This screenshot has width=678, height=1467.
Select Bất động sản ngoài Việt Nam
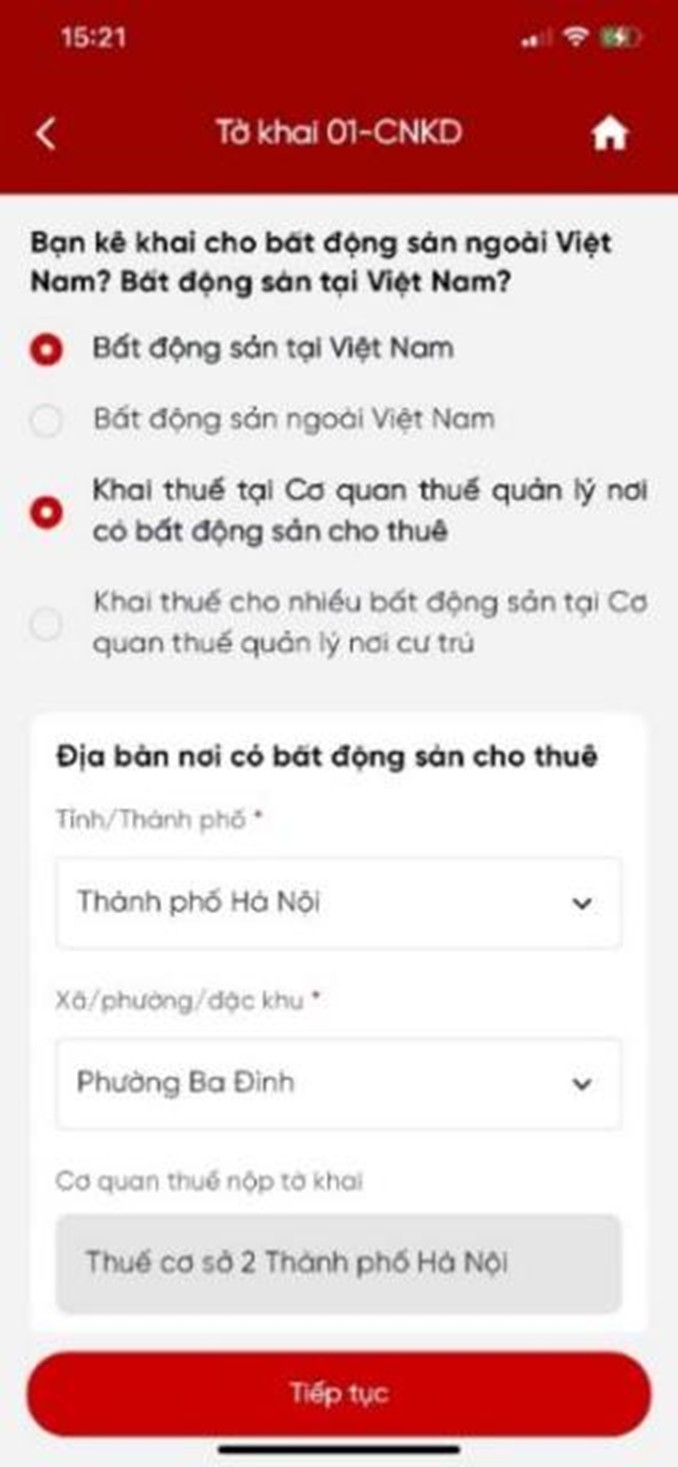pyautogui.click(x=46, y=421)
